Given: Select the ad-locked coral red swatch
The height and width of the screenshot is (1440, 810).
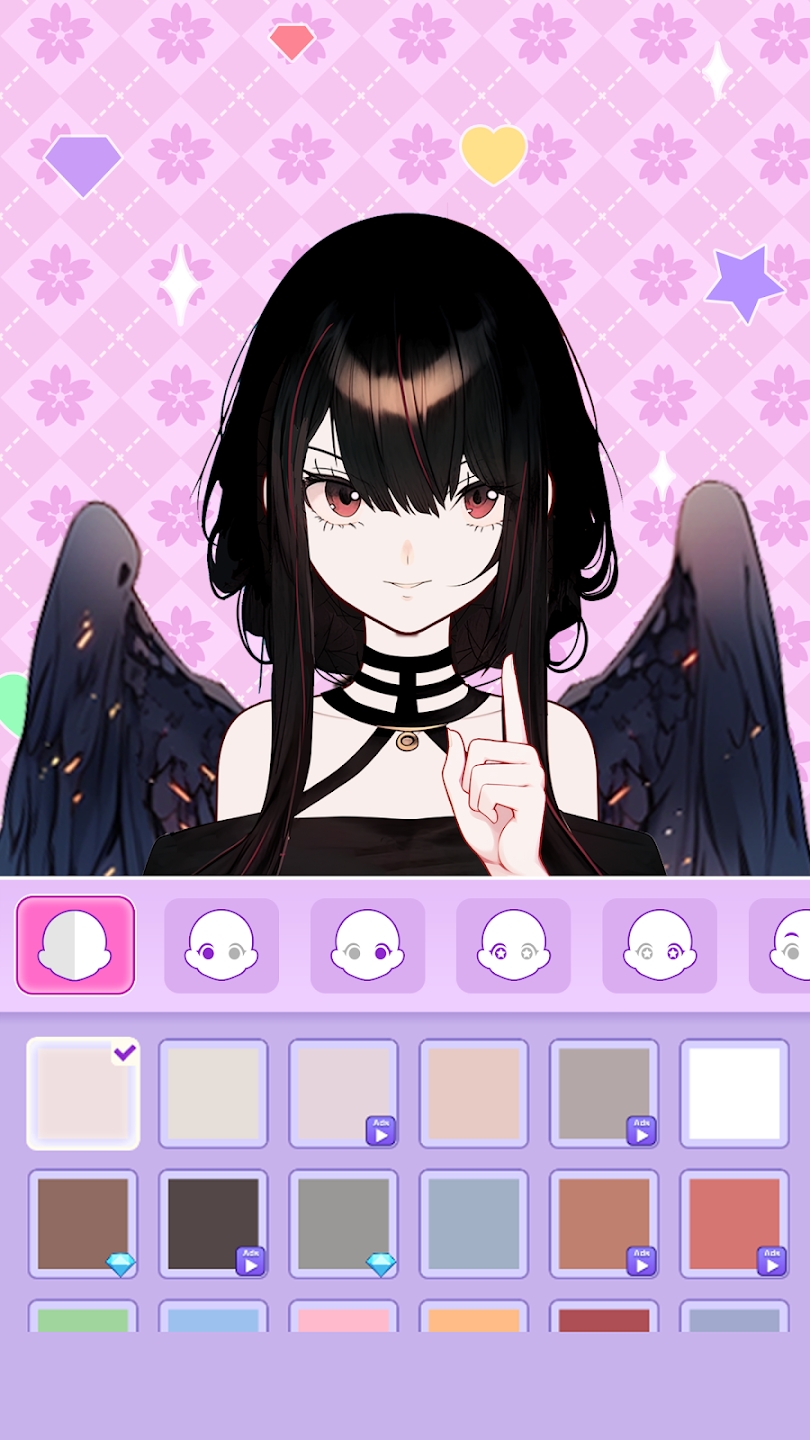Looking at the screenshot, I should (734, 1223).
